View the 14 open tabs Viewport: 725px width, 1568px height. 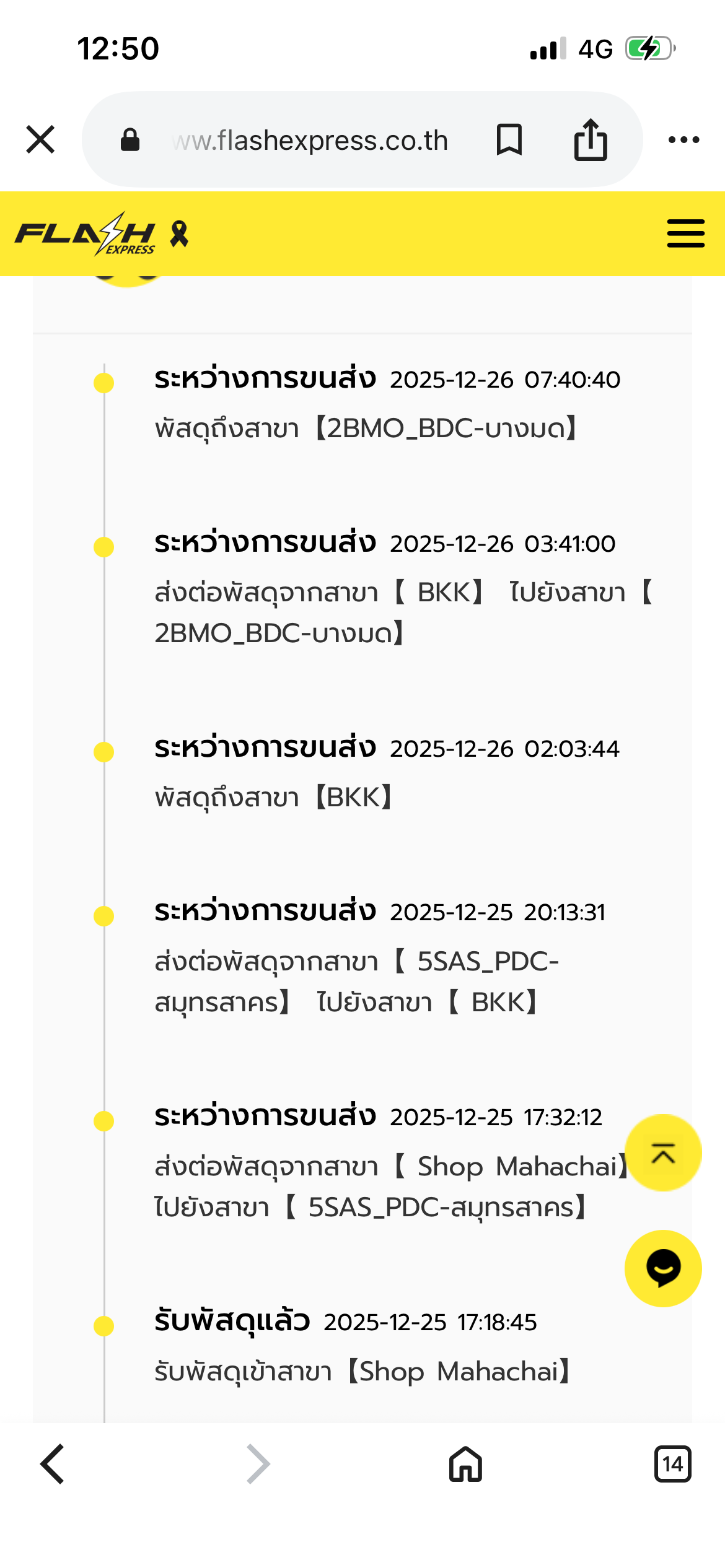[x=672, y=1465]
